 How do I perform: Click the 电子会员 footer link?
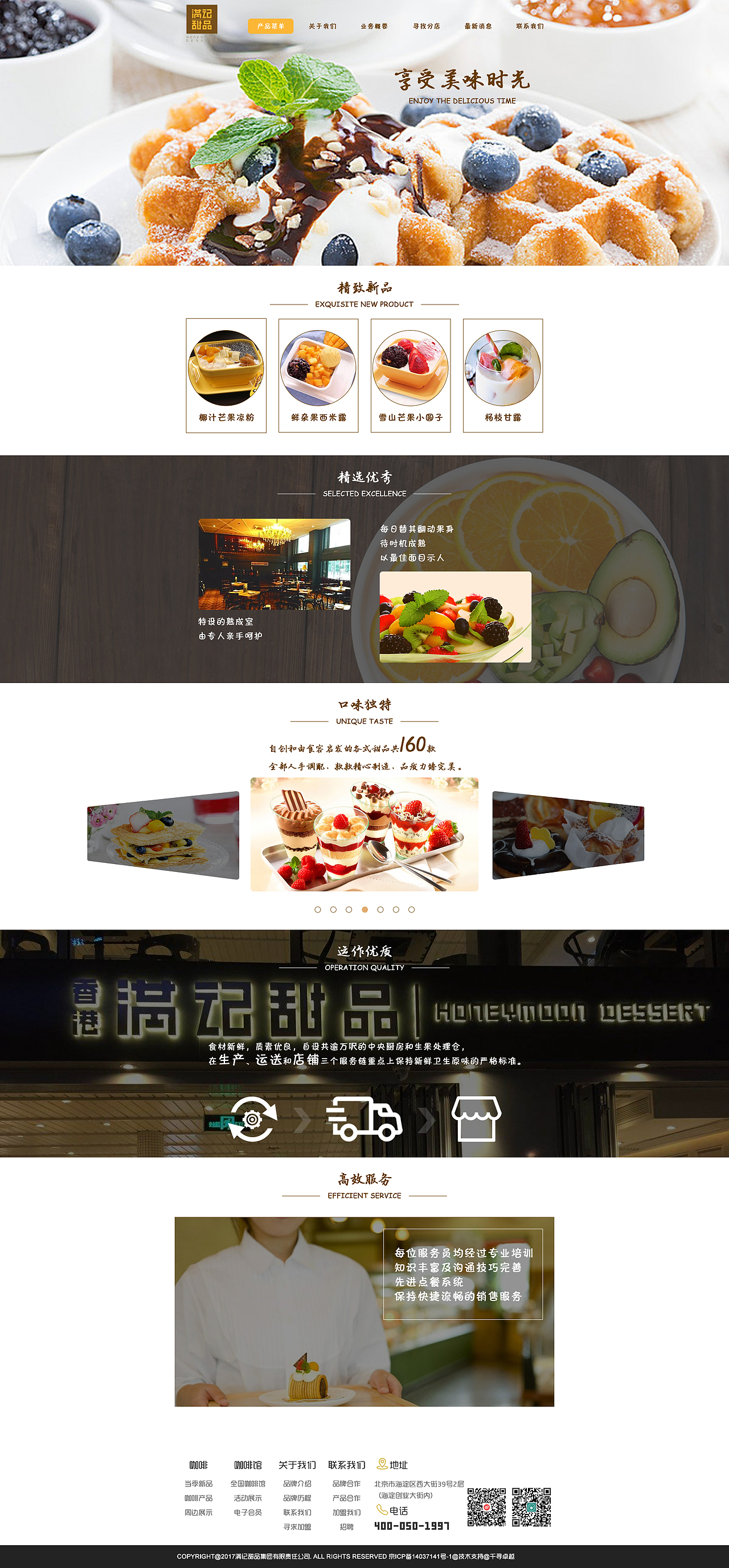249,1512
